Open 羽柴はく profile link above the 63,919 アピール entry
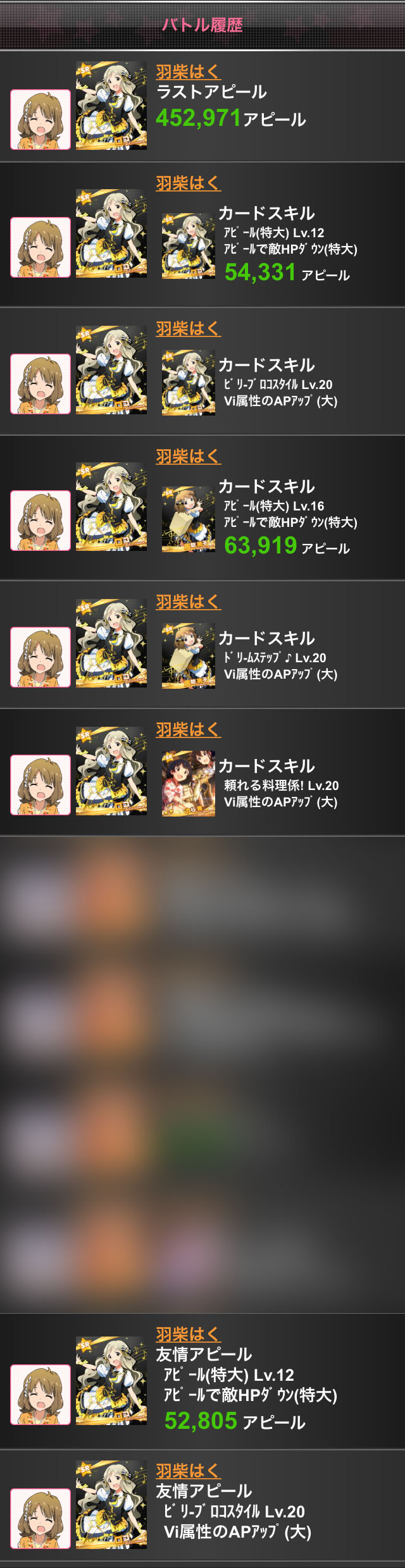The image size is (405, 1568). pos(188,457)
